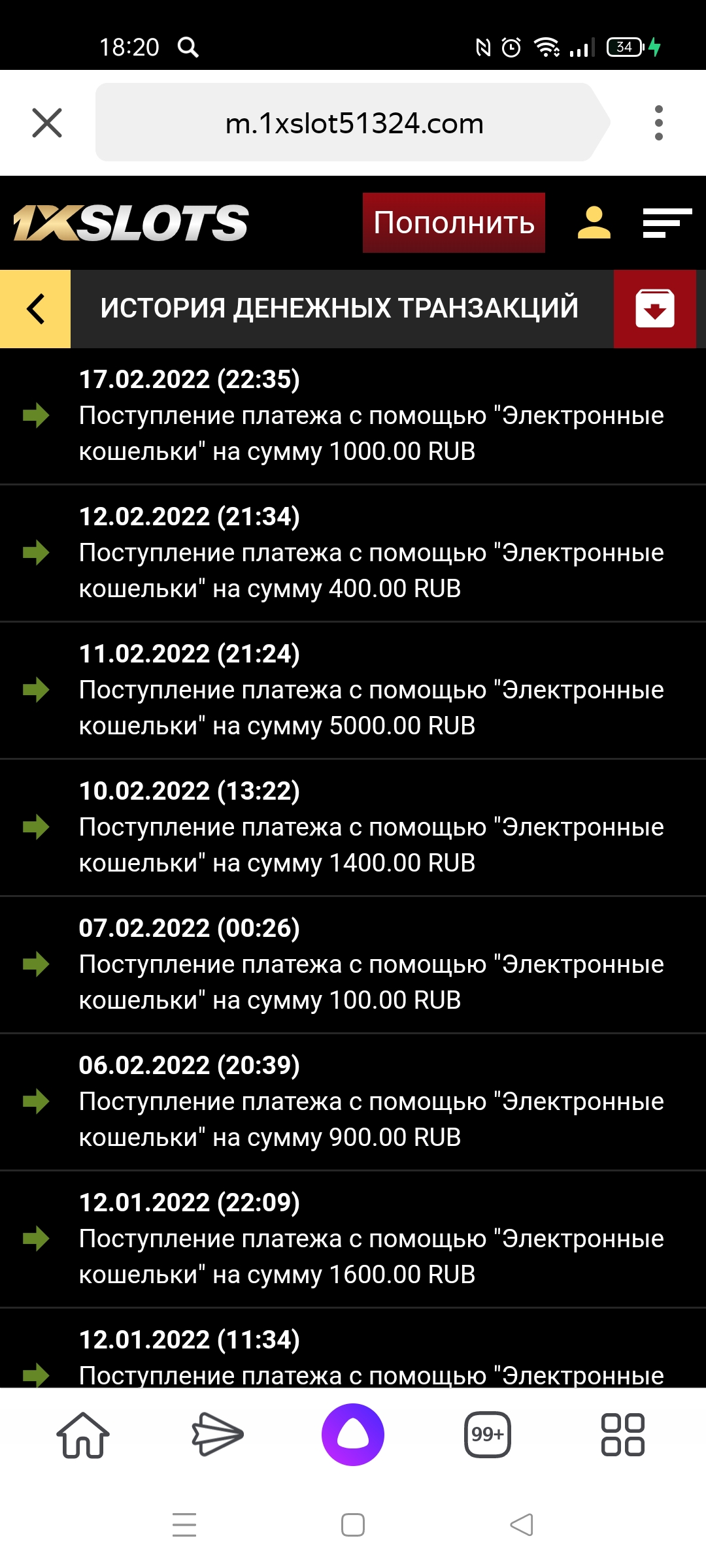The image size is (706, 1568).
Task: Open the browser home page
Action: [83, 1435]
